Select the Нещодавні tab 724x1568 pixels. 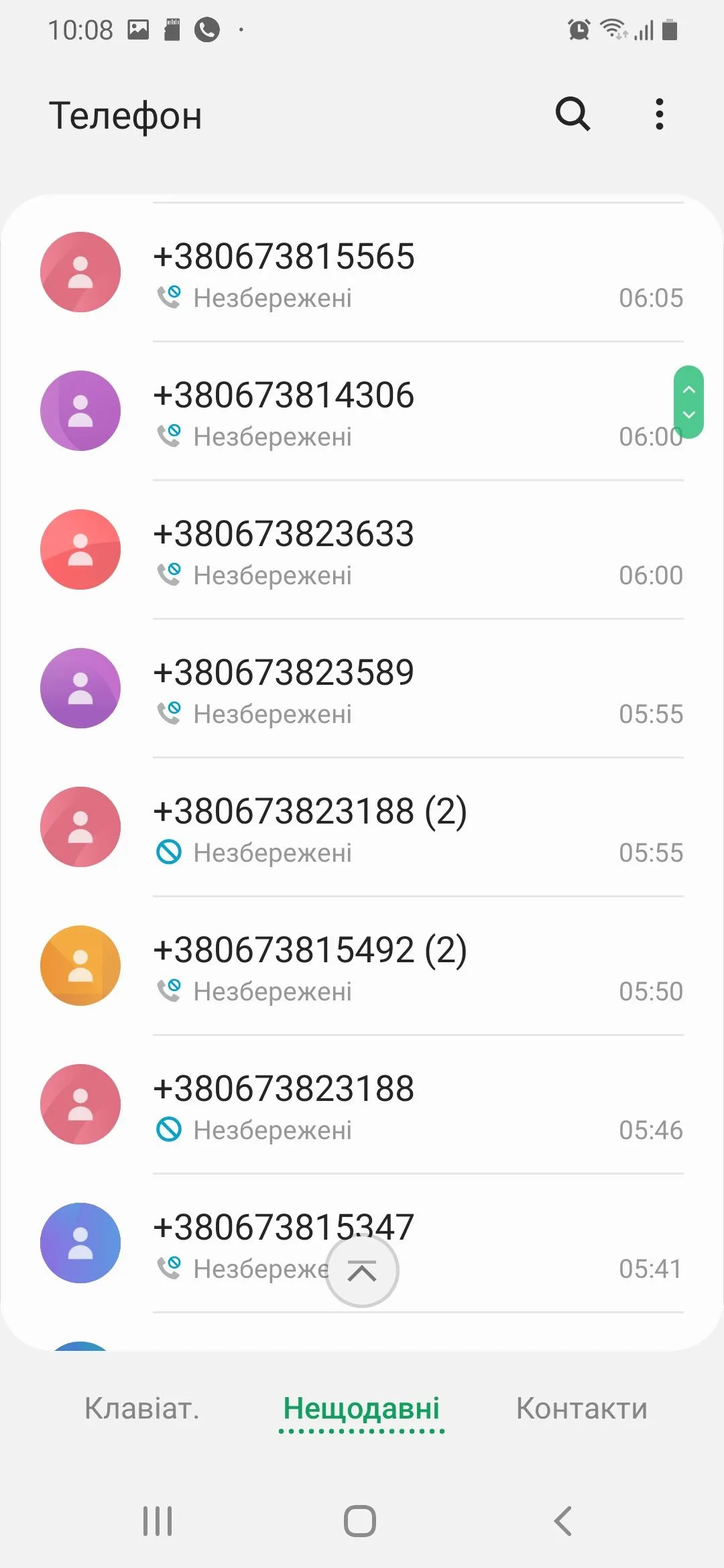[x=361, y=1409]
